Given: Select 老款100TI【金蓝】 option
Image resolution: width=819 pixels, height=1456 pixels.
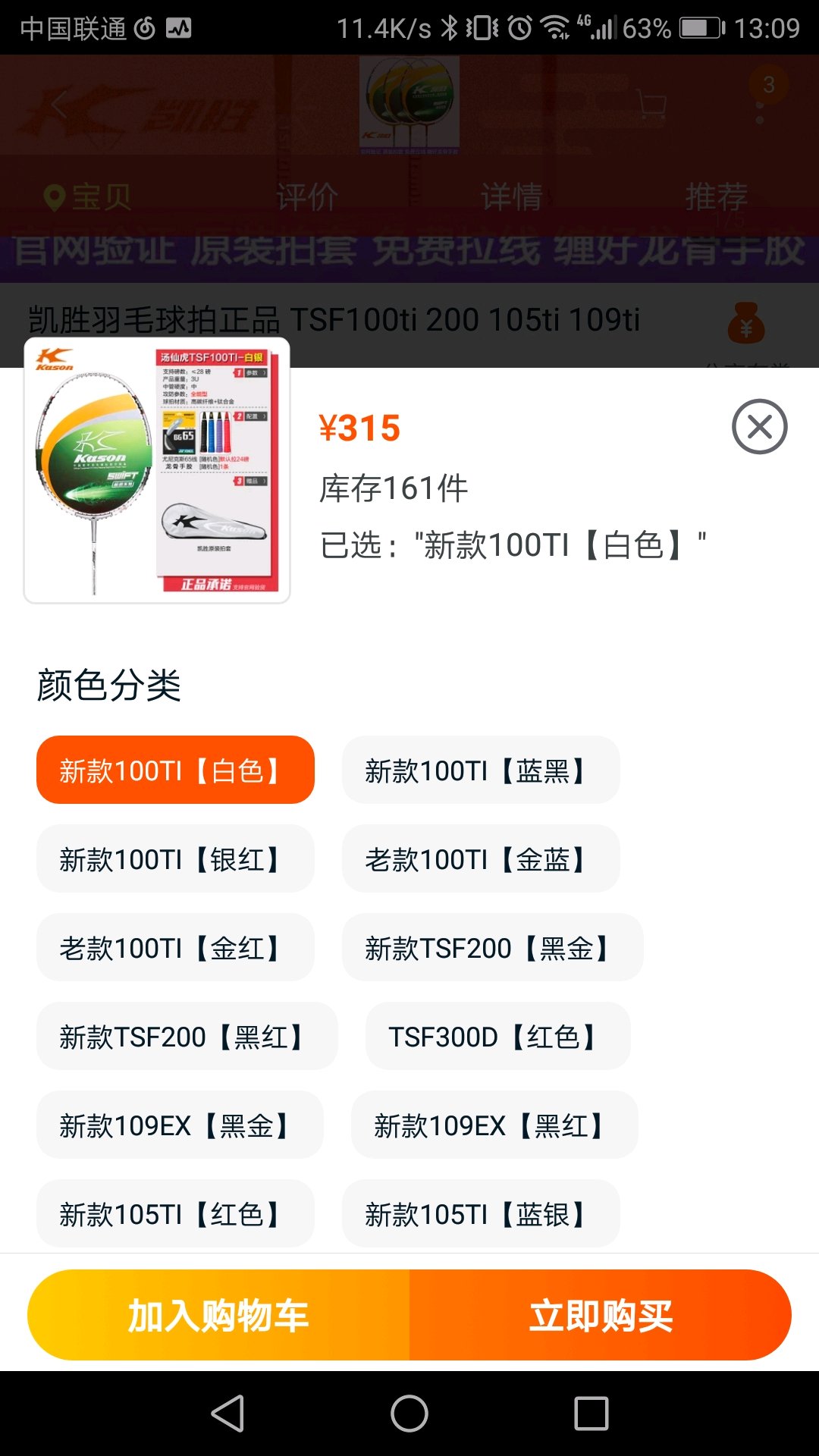Looking at the screenshot, I should click(481, 859).
